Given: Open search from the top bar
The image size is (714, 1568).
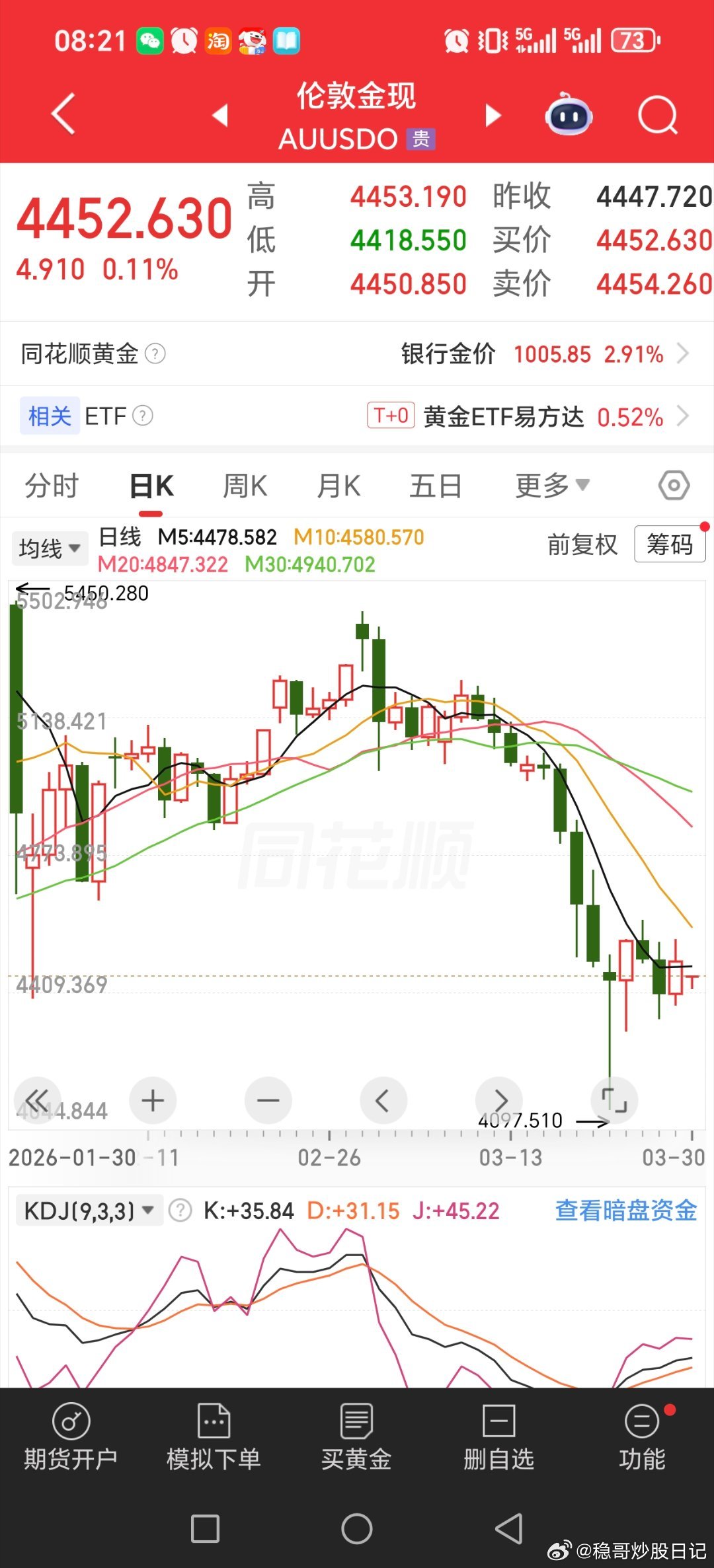Looking at the screenshot, I should tap(658, 114).
